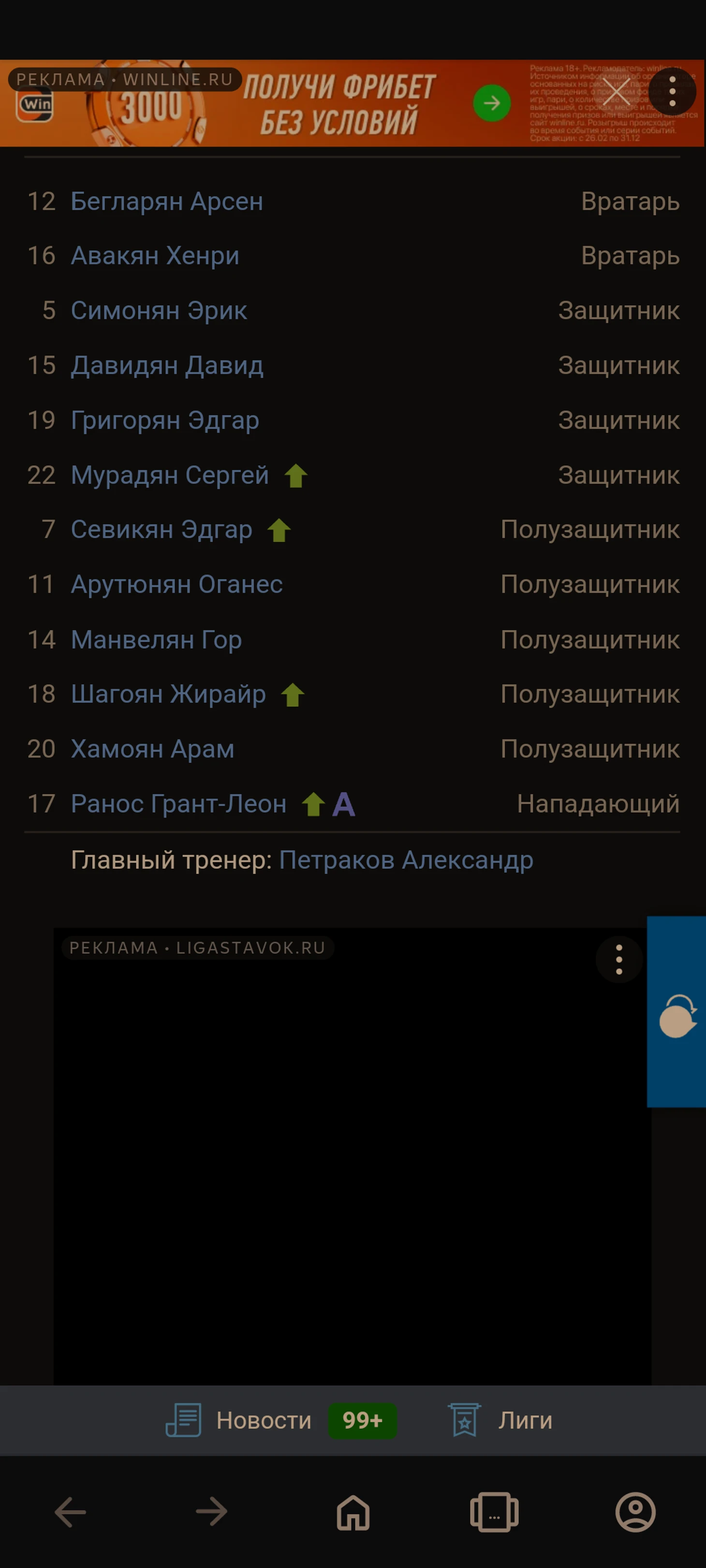Open Григорян Эдгар's player page
This screenshot has height=1568, width=706.
tap(164, 420)
